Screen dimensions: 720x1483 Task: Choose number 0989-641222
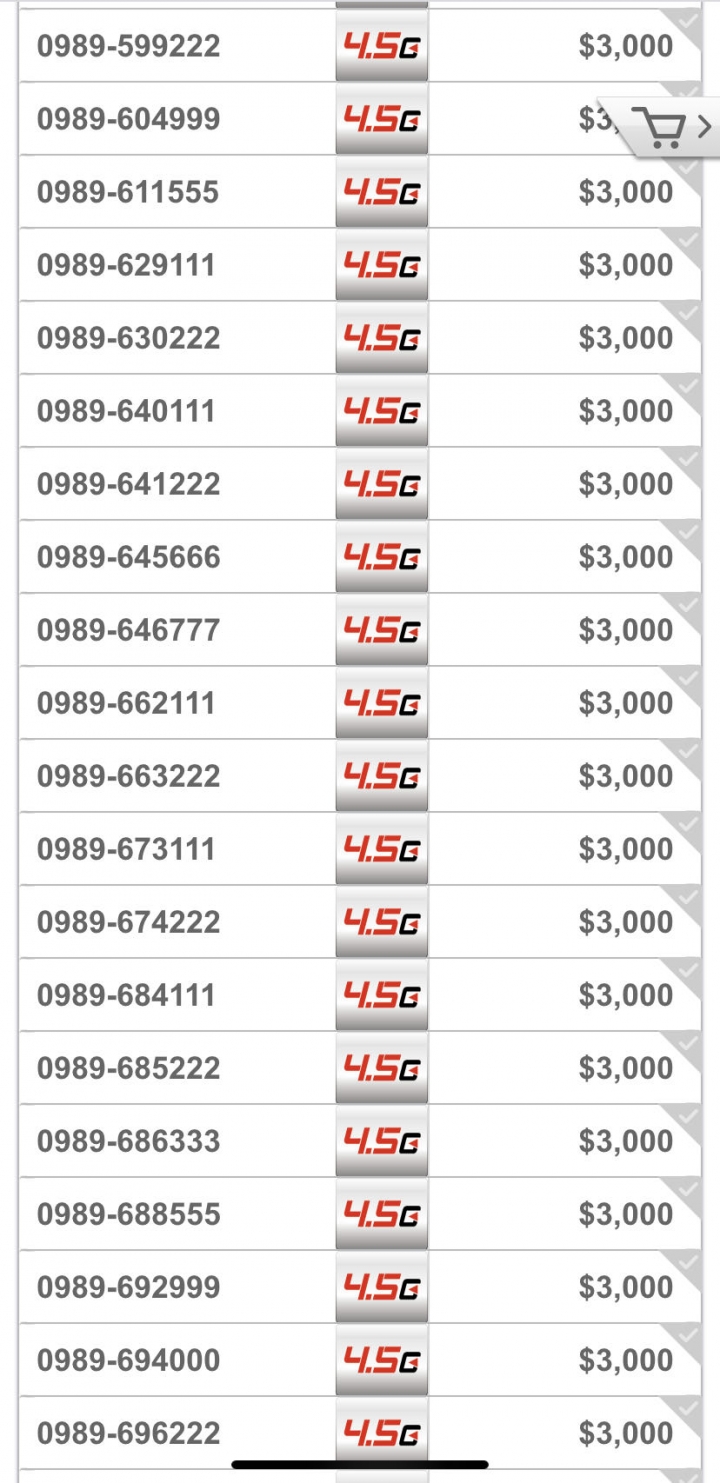tap(360, 484)
